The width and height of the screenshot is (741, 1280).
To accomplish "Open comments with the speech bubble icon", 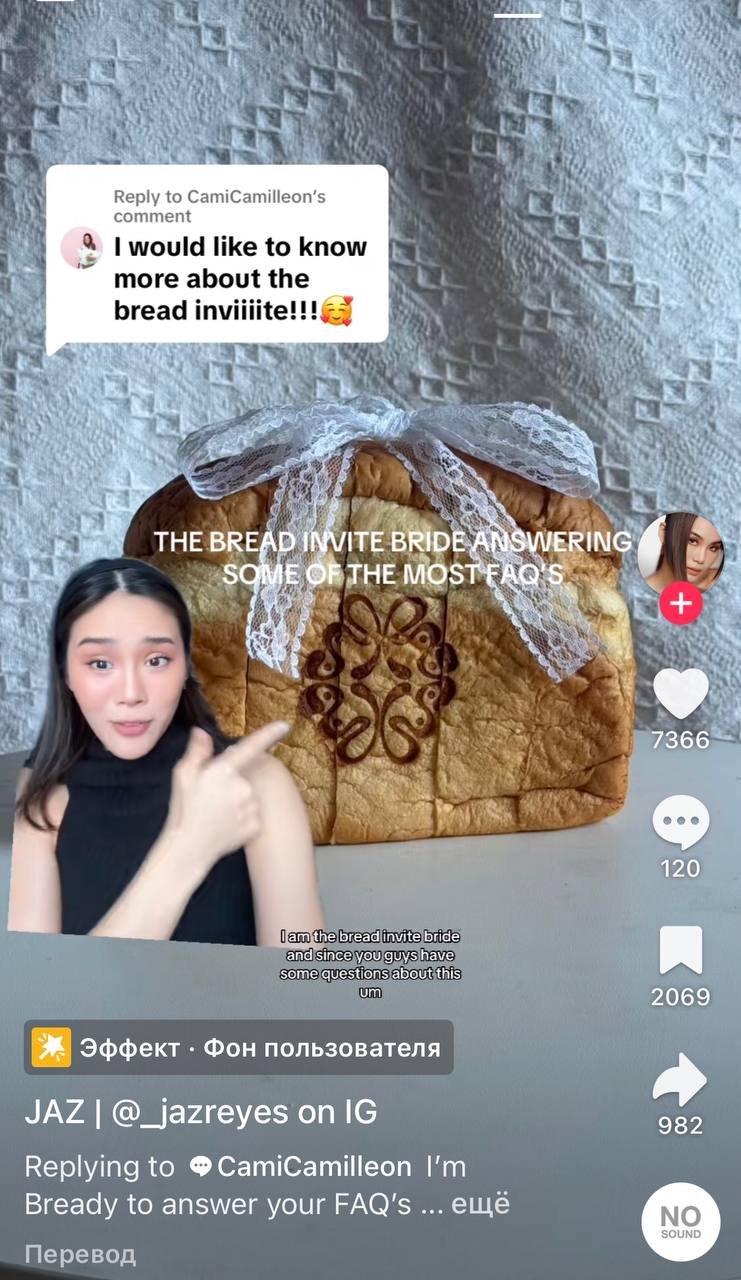I will pyautogui.click(x=680, y=822).
